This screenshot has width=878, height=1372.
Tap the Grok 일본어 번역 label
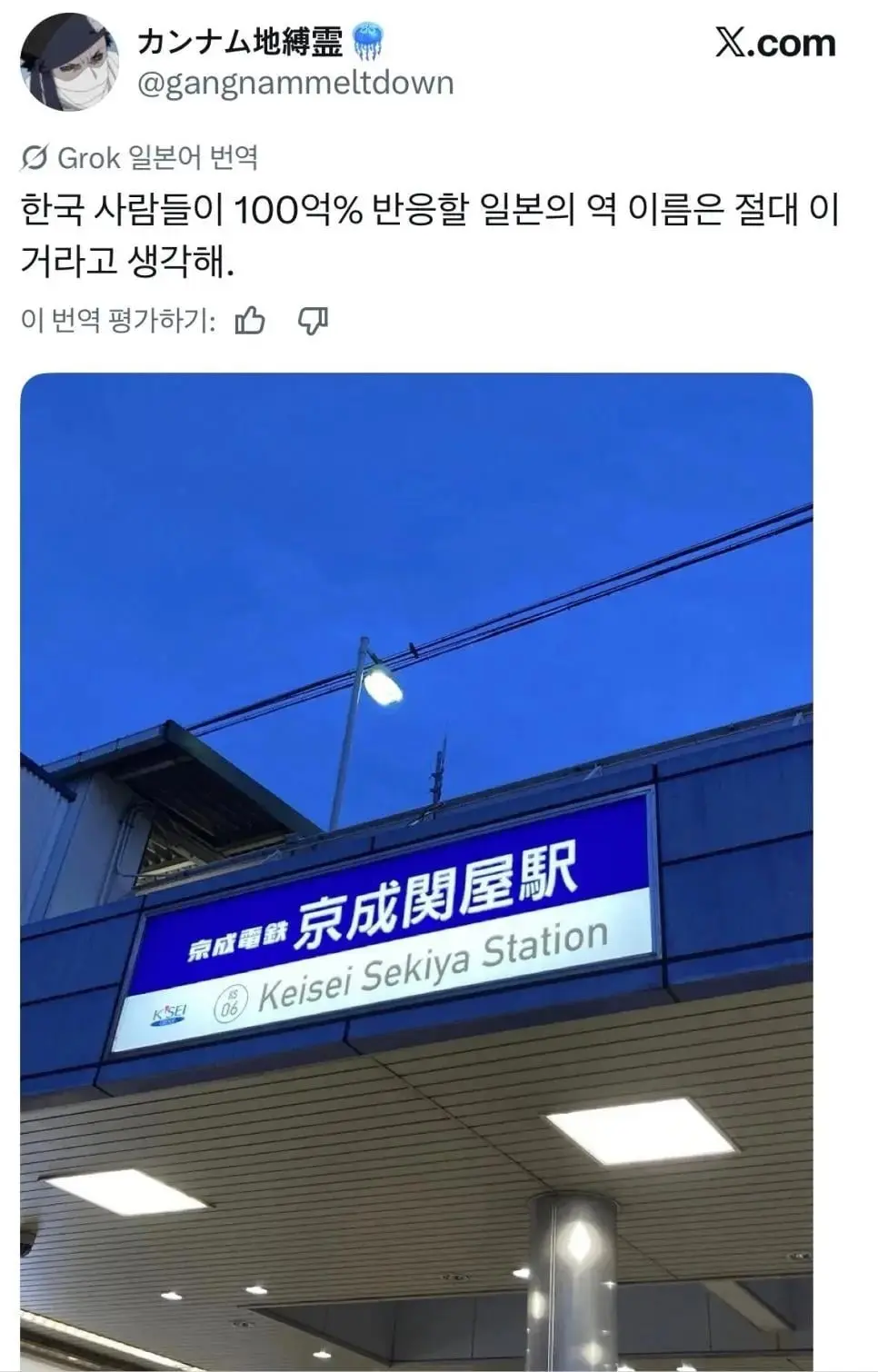click(x=139, y=158)
